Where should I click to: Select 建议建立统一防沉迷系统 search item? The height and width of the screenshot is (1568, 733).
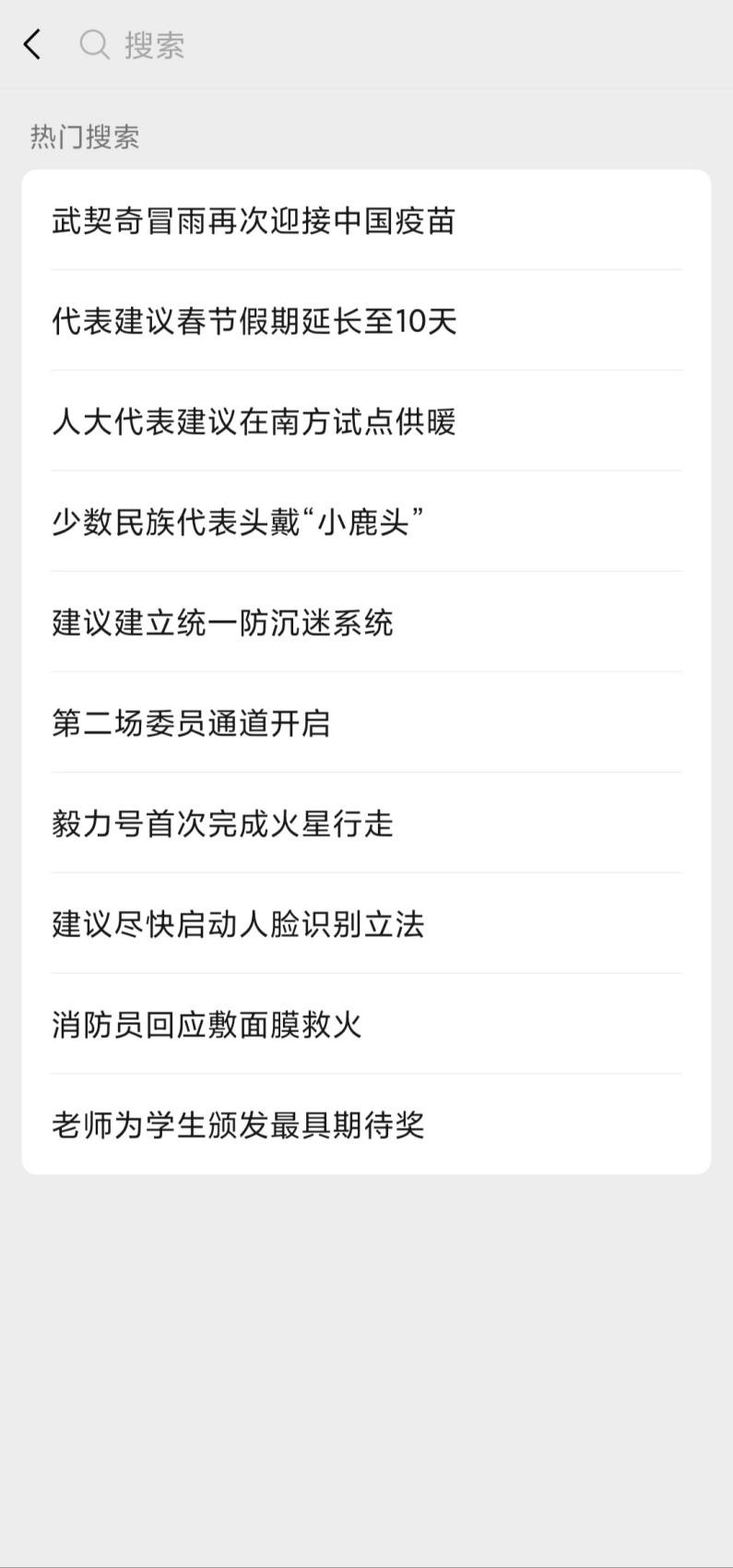[221, 624]
